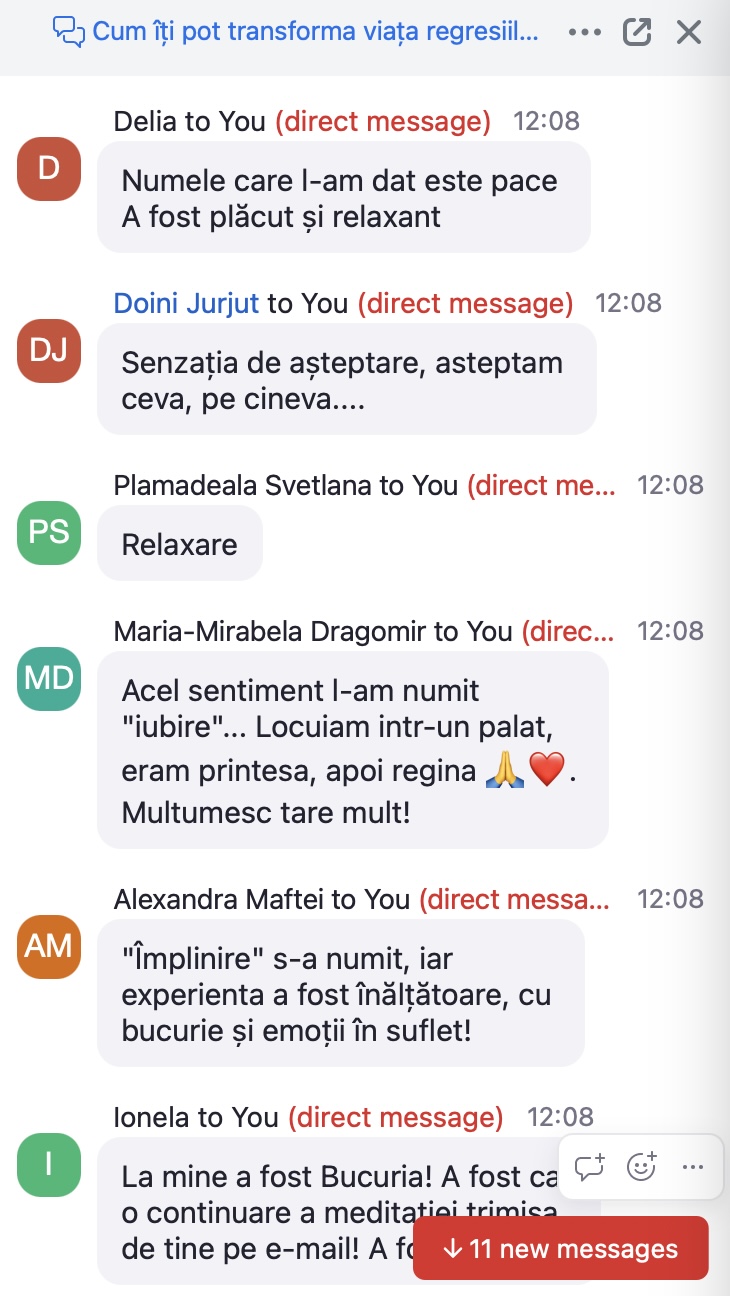
Task: Tap Delia's avatar
Action: [x=49, y=168]
